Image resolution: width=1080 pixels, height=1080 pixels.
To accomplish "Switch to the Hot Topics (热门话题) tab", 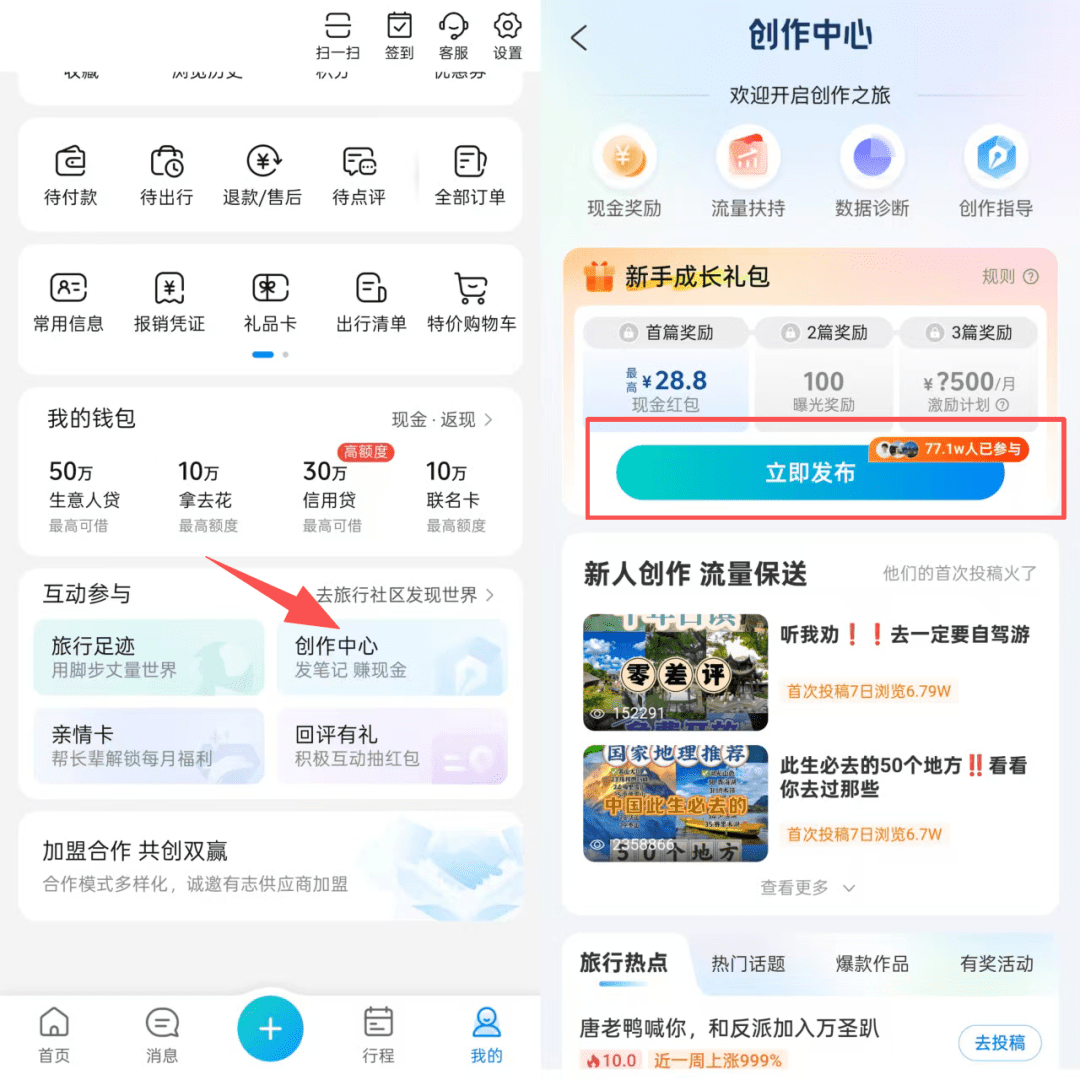I will click(x=748, y=964).
